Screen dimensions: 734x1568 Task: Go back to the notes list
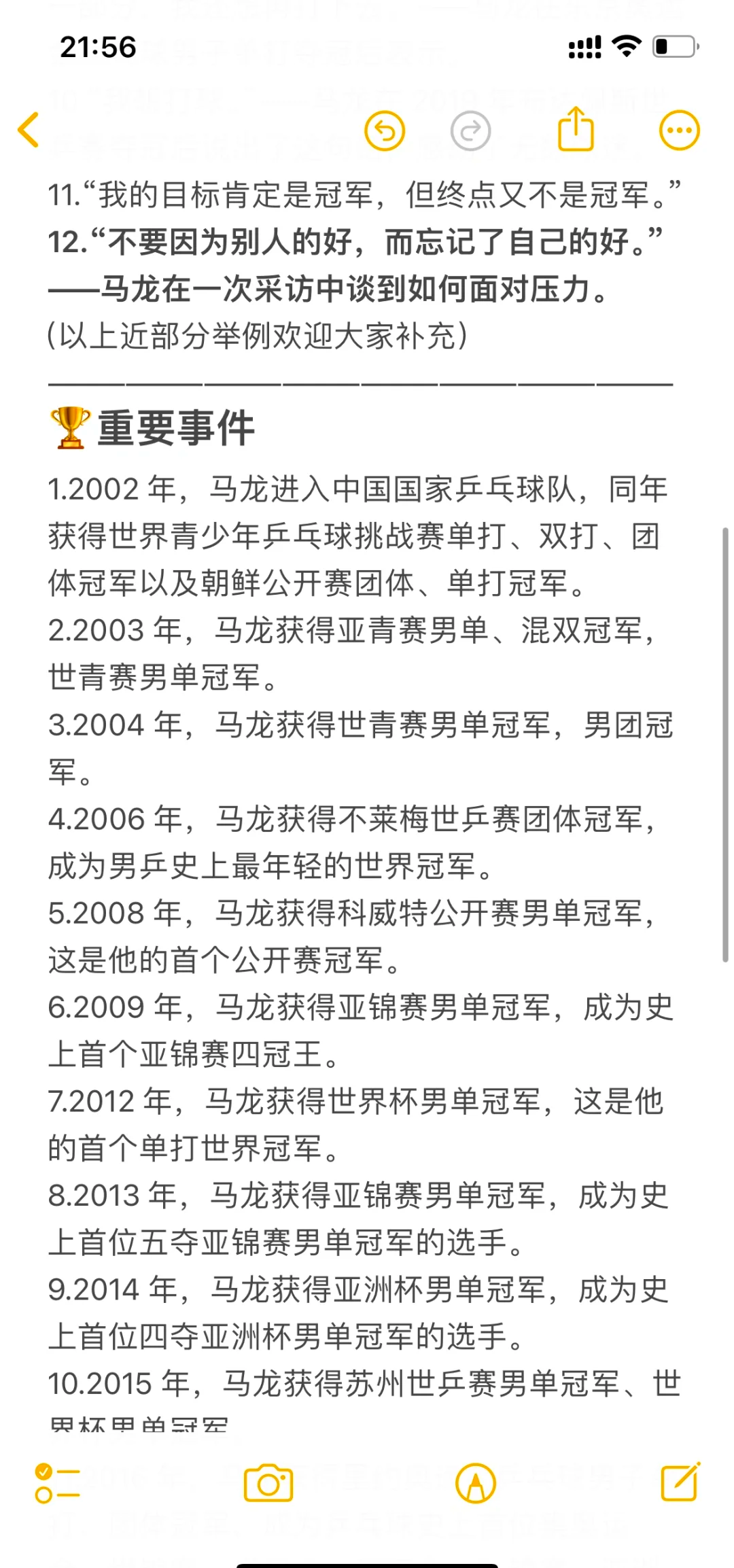tap(29, 130)
